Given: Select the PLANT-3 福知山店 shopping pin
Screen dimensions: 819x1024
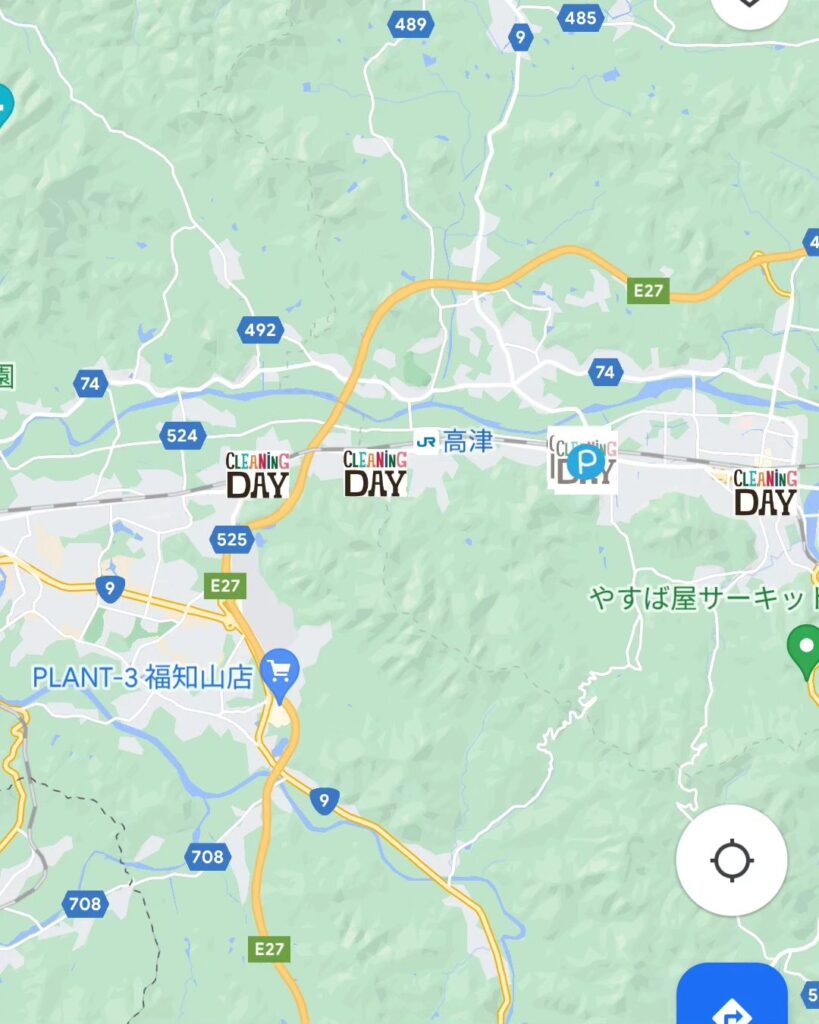Looking at the screenshot, I should coord(279,671).
